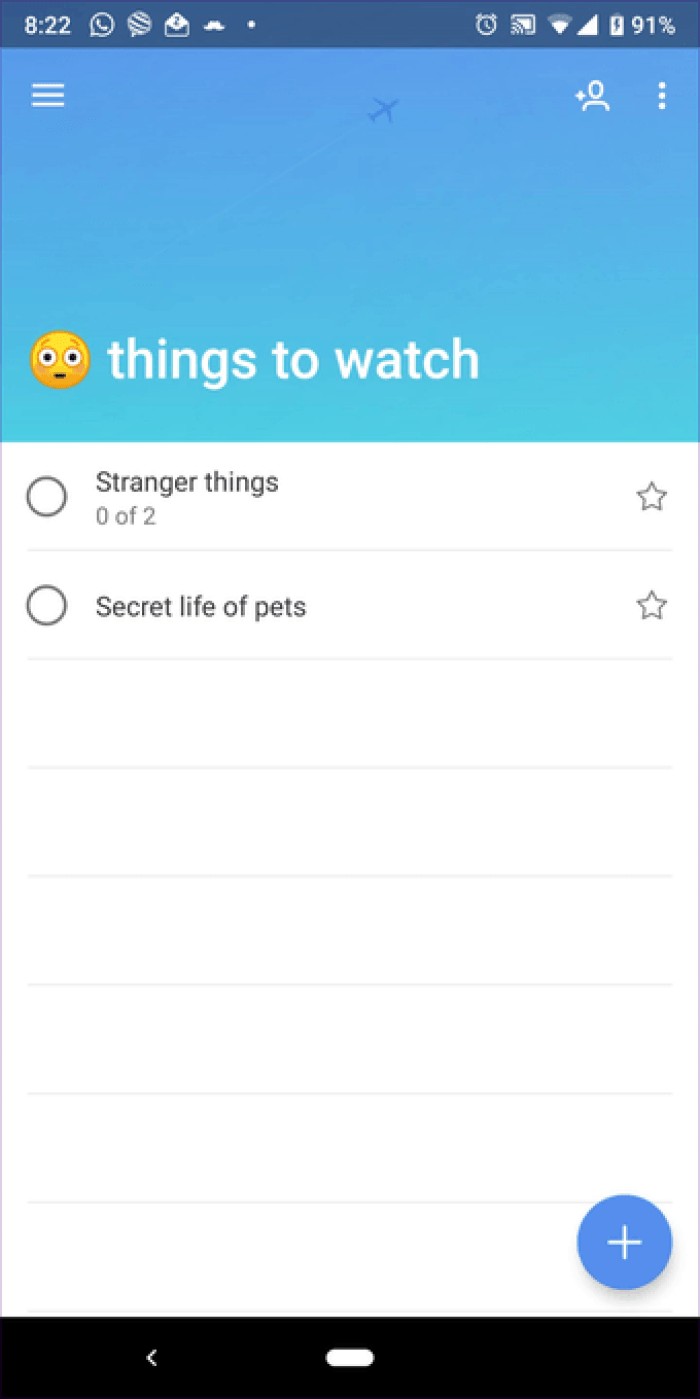Open the three-dot overflow menu
This screenshot has height=1399, width=700.
point(661,96)
